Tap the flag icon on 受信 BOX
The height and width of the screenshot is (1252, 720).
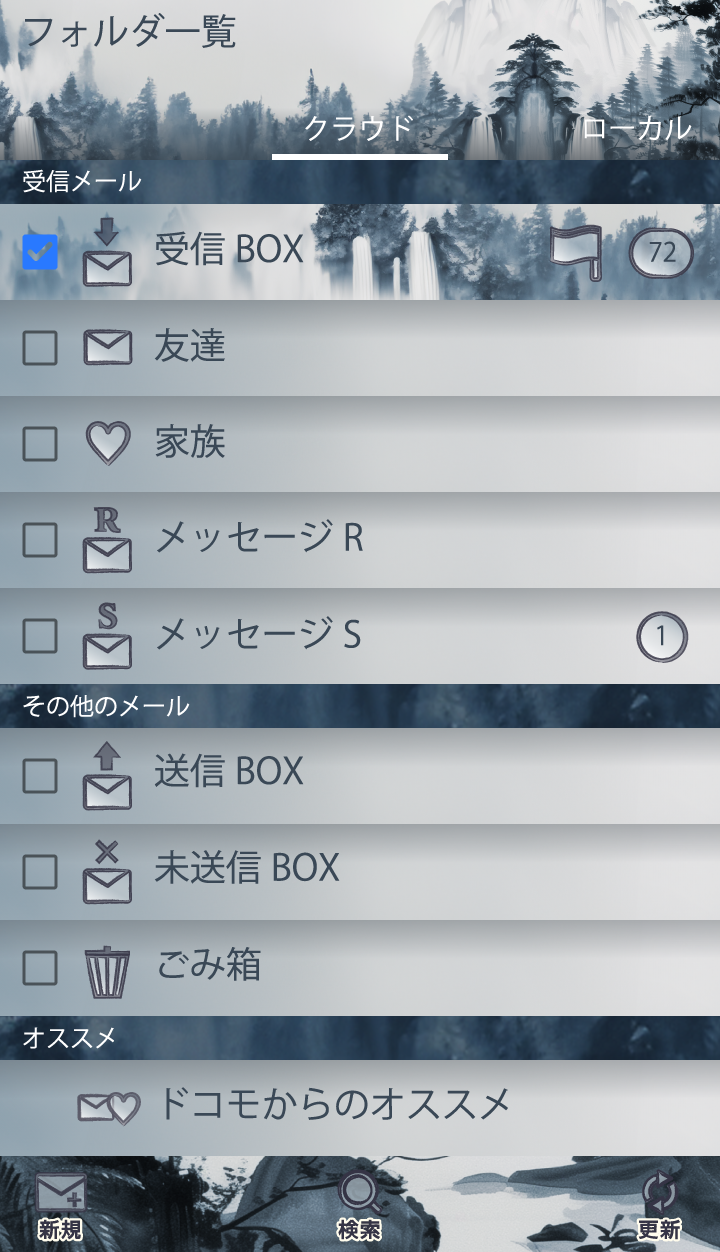tap(576, 252)
